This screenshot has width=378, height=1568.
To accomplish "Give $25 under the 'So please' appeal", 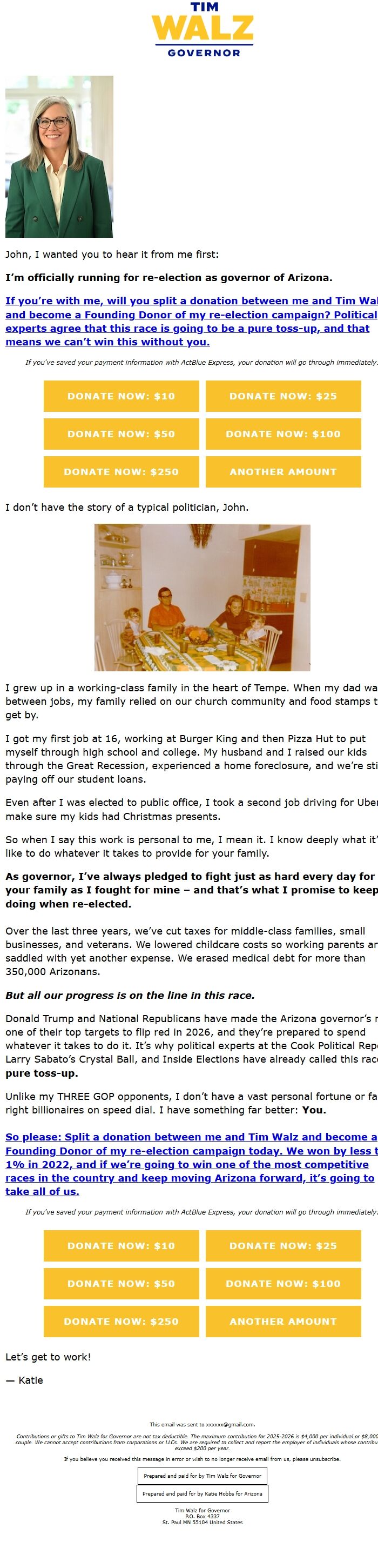I will (283, 1246).
